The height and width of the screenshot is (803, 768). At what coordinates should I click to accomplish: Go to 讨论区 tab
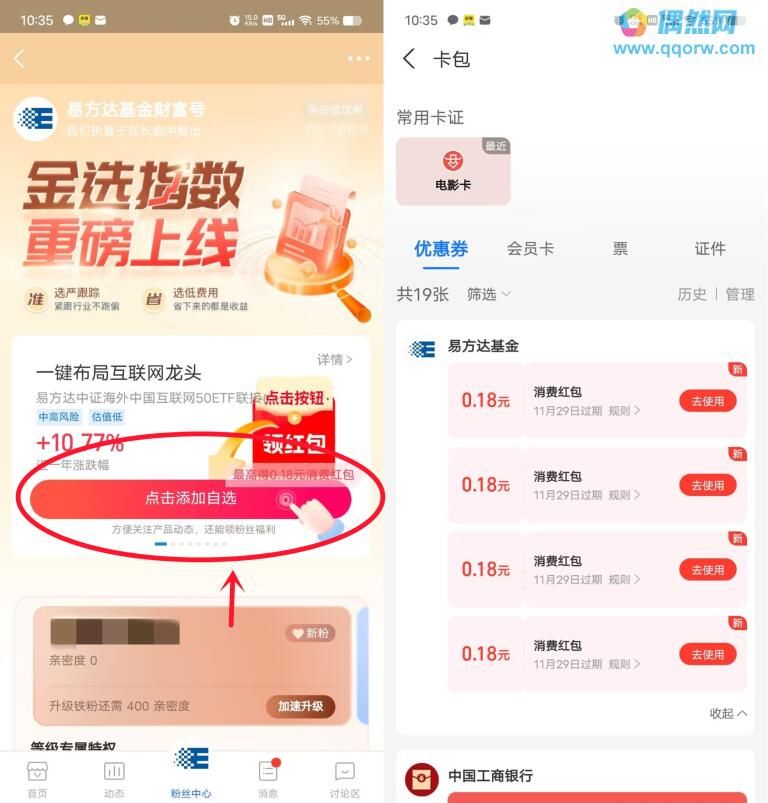344,778
